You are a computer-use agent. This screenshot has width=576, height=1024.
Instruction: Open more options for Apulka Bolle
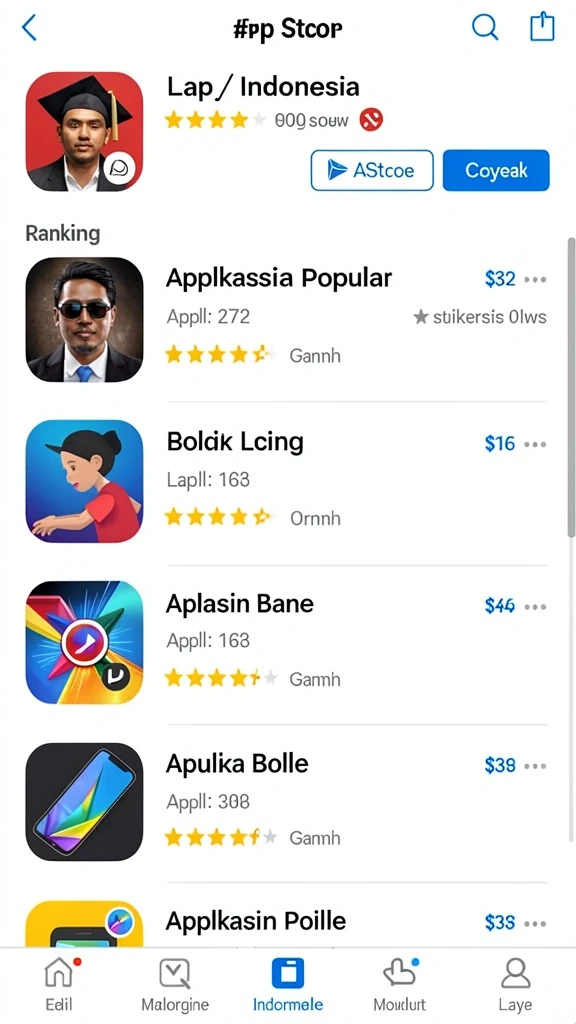(536, 765)
